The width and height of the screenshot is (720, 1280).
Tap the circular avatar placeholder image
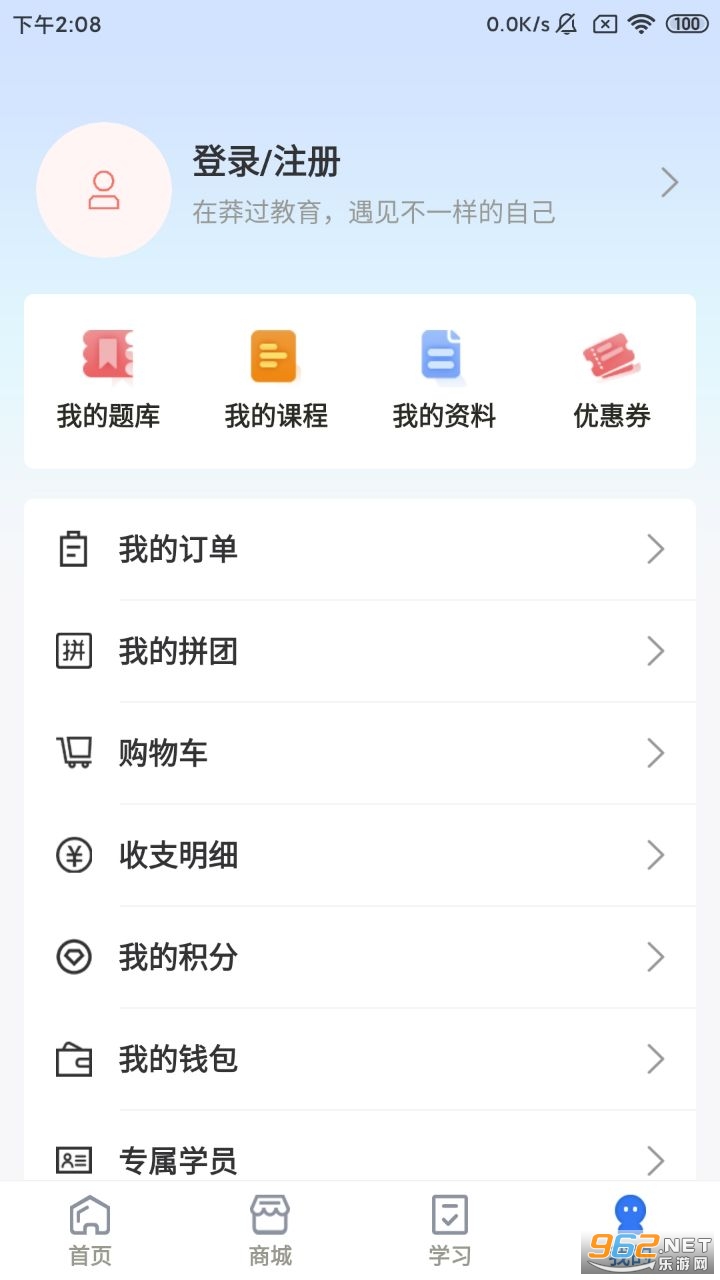104,190
